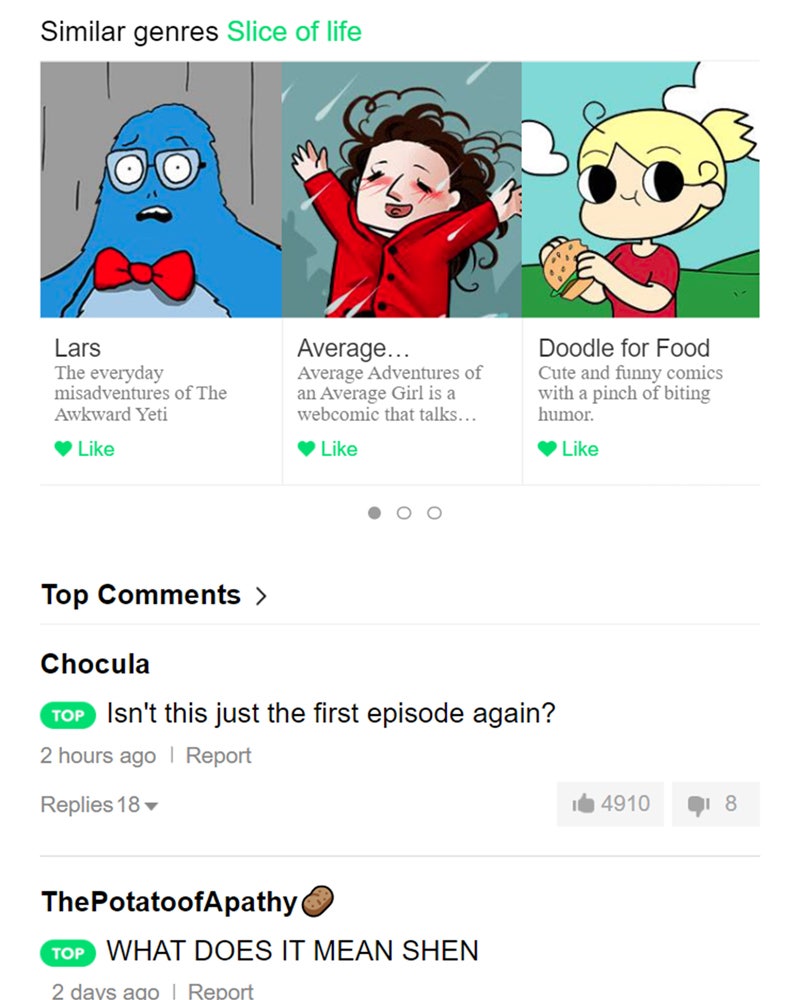Expand the 18 replies to Chocula
The height and width of the screenshot is (1000, 800).
tap(100, 804)
